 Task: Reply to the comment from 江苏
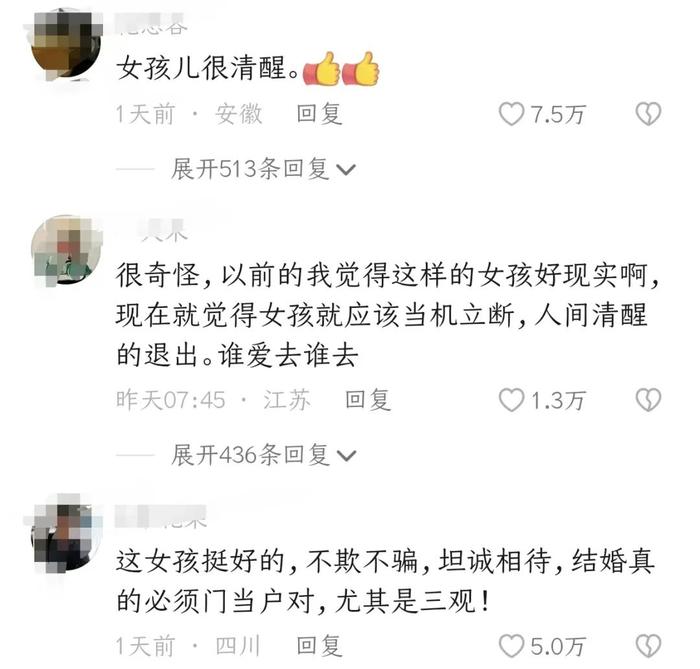tap(367, 400)
